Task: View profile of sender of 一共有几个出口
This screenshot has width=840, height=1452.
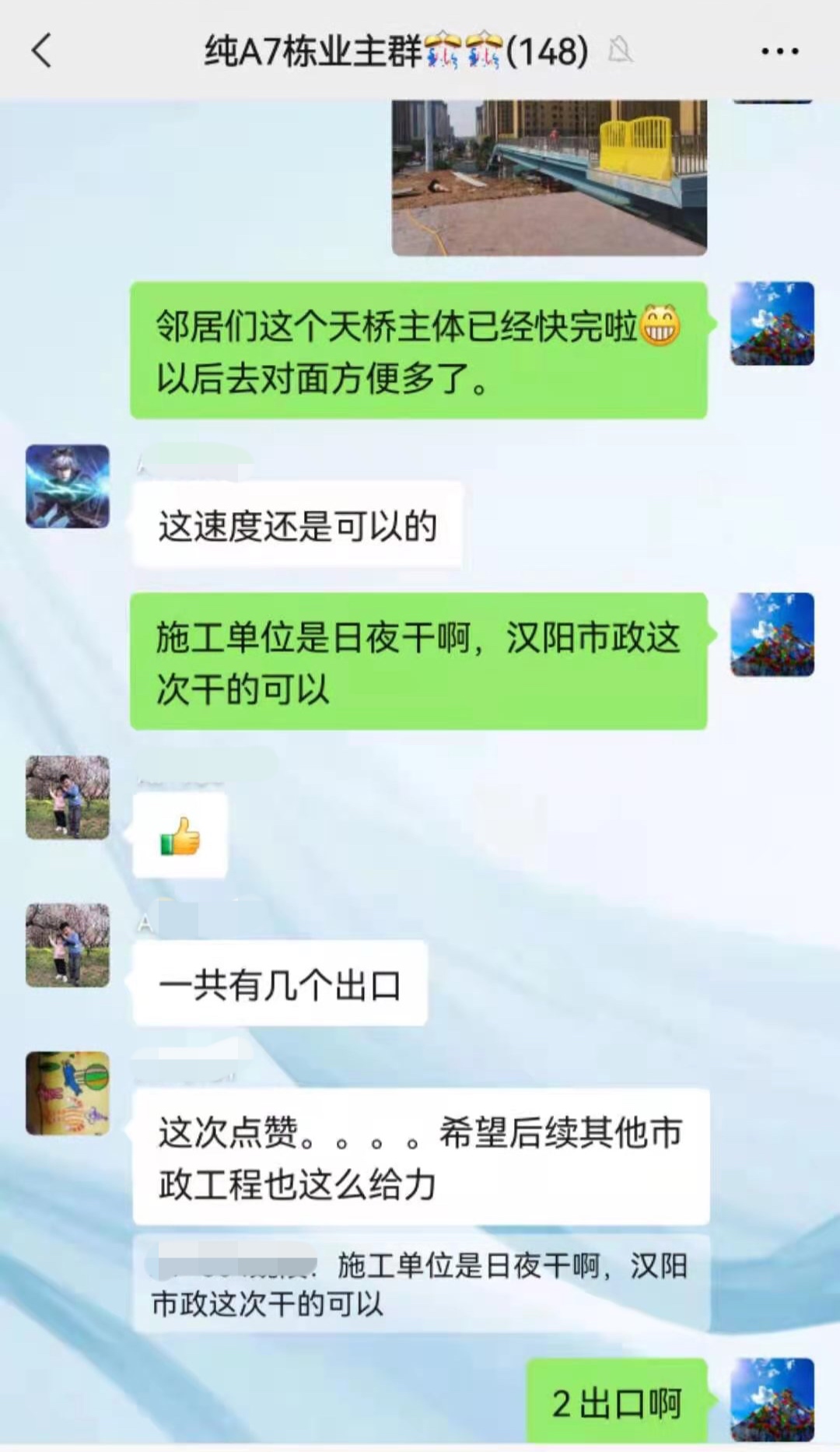Action: 68,945
